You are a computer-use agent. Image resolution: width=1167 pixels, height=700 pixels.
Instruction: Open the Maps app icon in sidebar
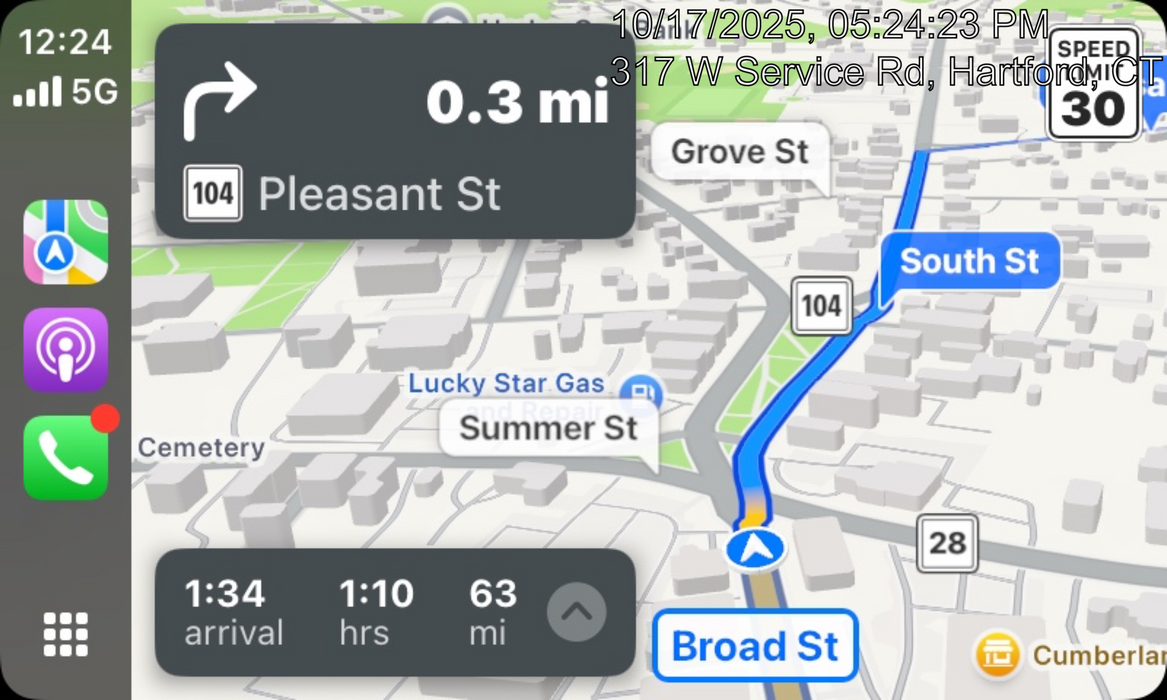point(66,242)
